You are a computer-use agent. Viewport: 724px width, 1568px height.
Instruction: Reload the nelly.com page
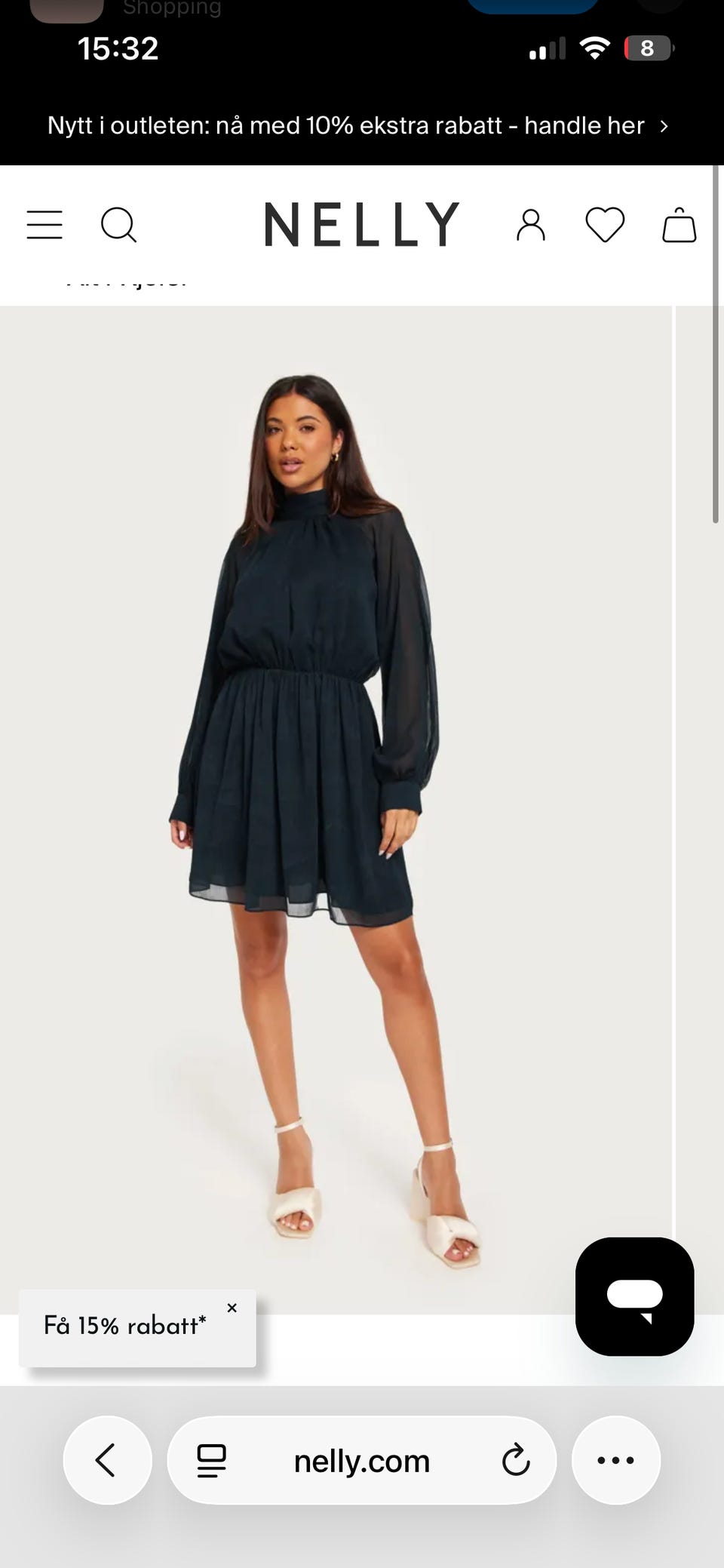(516, 1460)
